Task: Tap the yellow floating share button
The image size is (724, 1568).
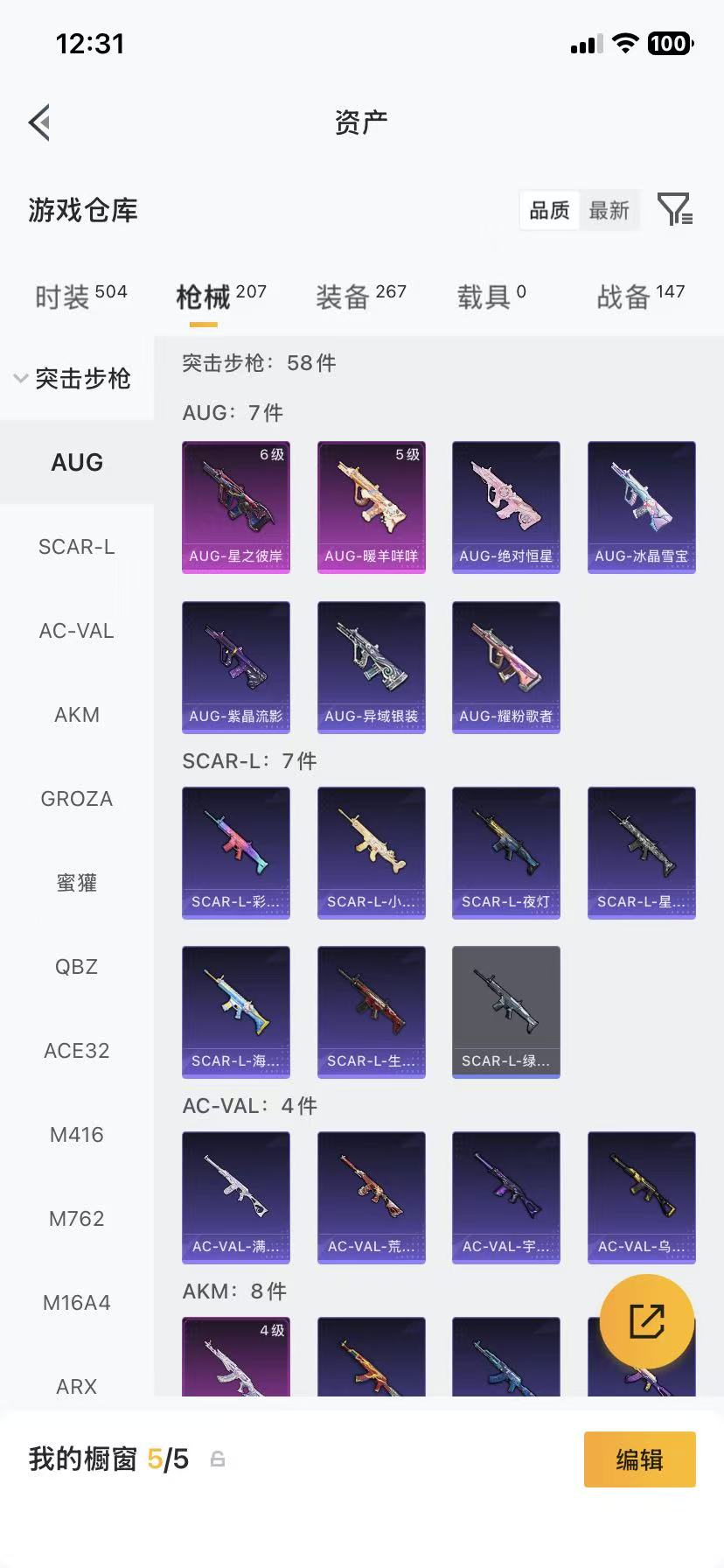Action: point(647,1321)
